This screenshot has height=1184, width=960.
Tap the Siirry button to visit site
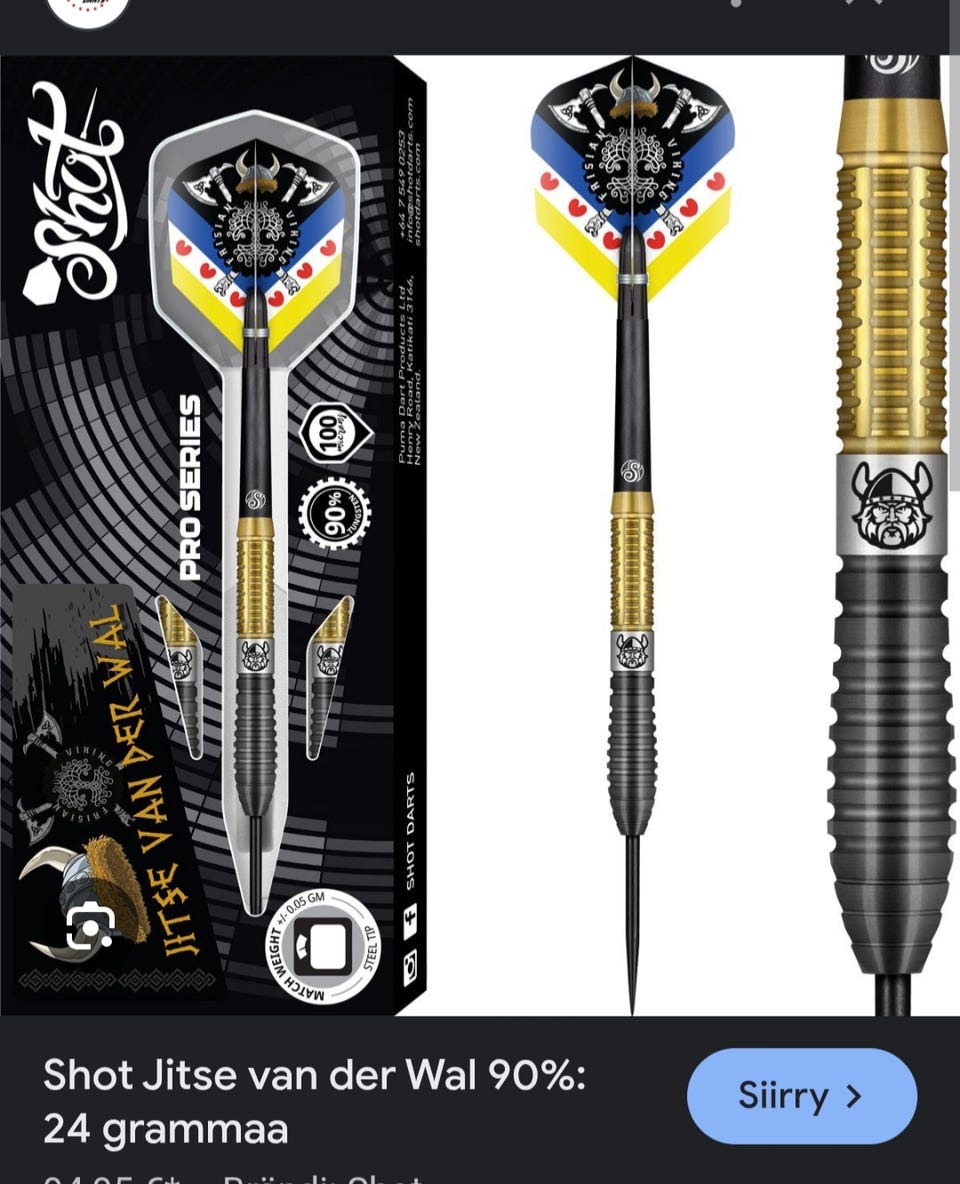[801, 1096]
